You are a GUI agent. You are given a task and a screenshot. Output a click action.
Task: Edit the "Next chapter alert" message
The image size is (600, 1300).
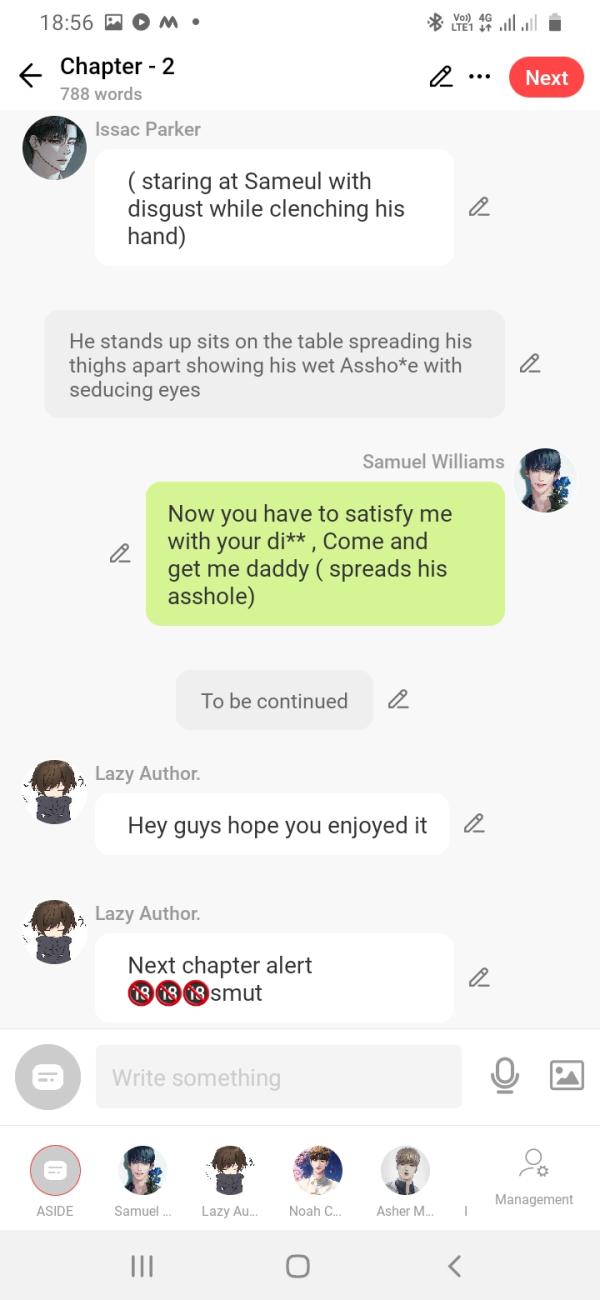479,978
